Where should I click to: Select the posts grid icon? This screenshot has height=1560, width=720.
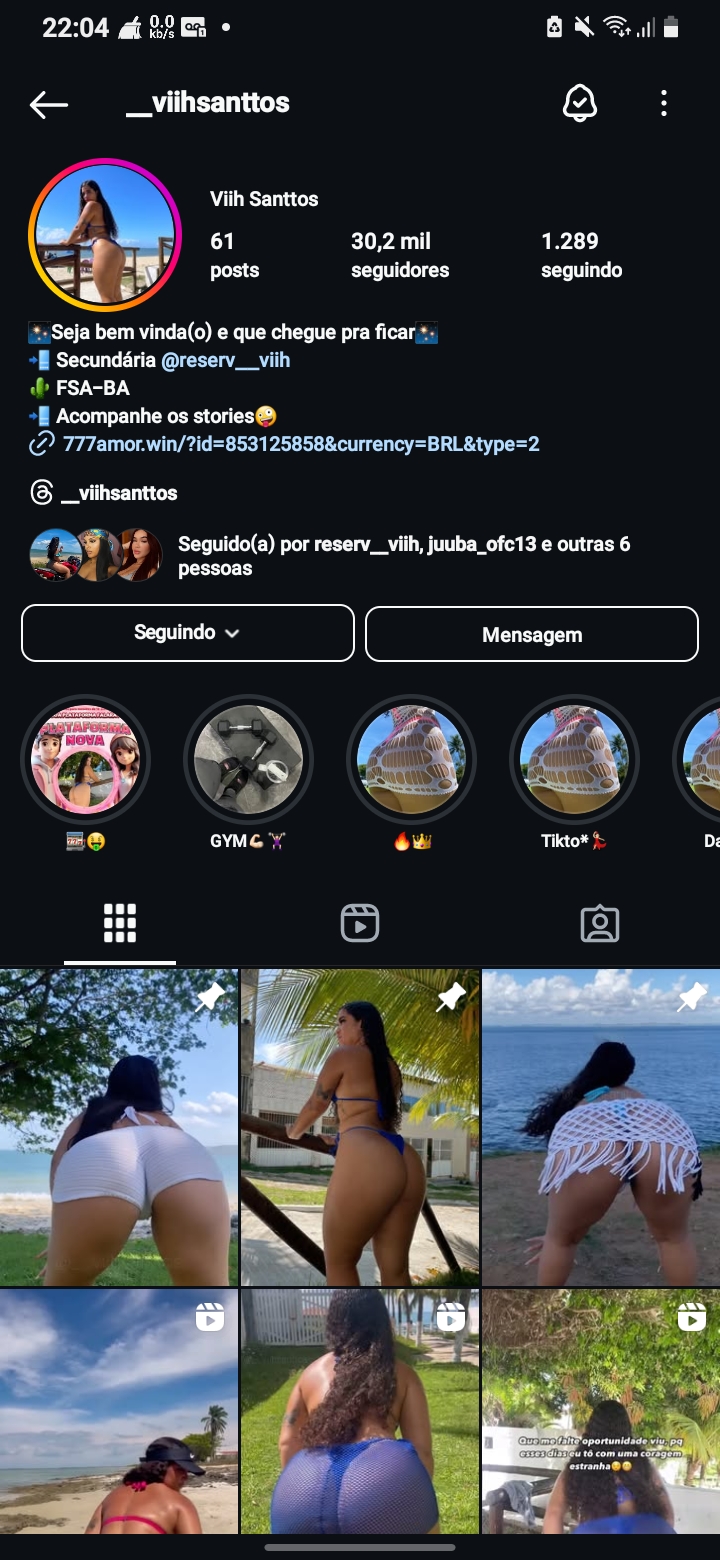pyautogui.click(x=120, y=922)
